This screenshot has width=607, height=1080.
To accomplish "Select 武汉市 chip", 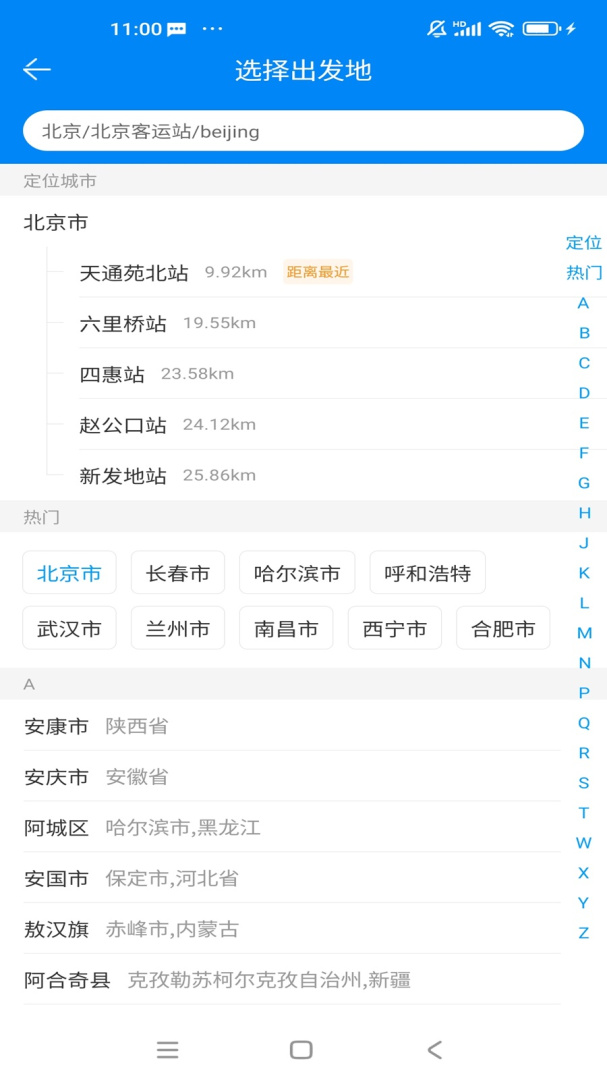I will tap(69, 628).
